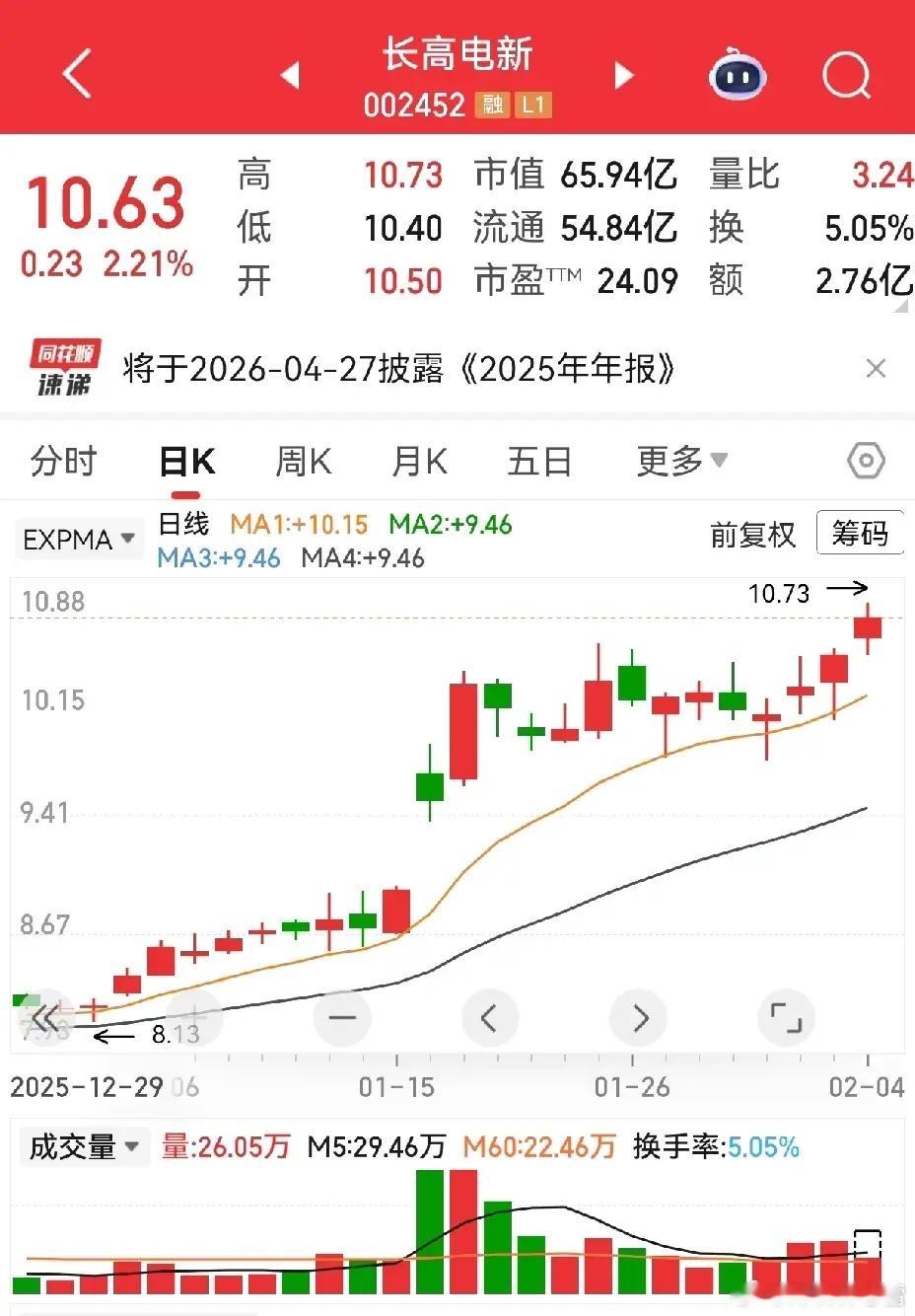The height and width of the screenshot is (1316, 915).
Task: Switch to the 分时 chart tab
Action: click(64, 461)
